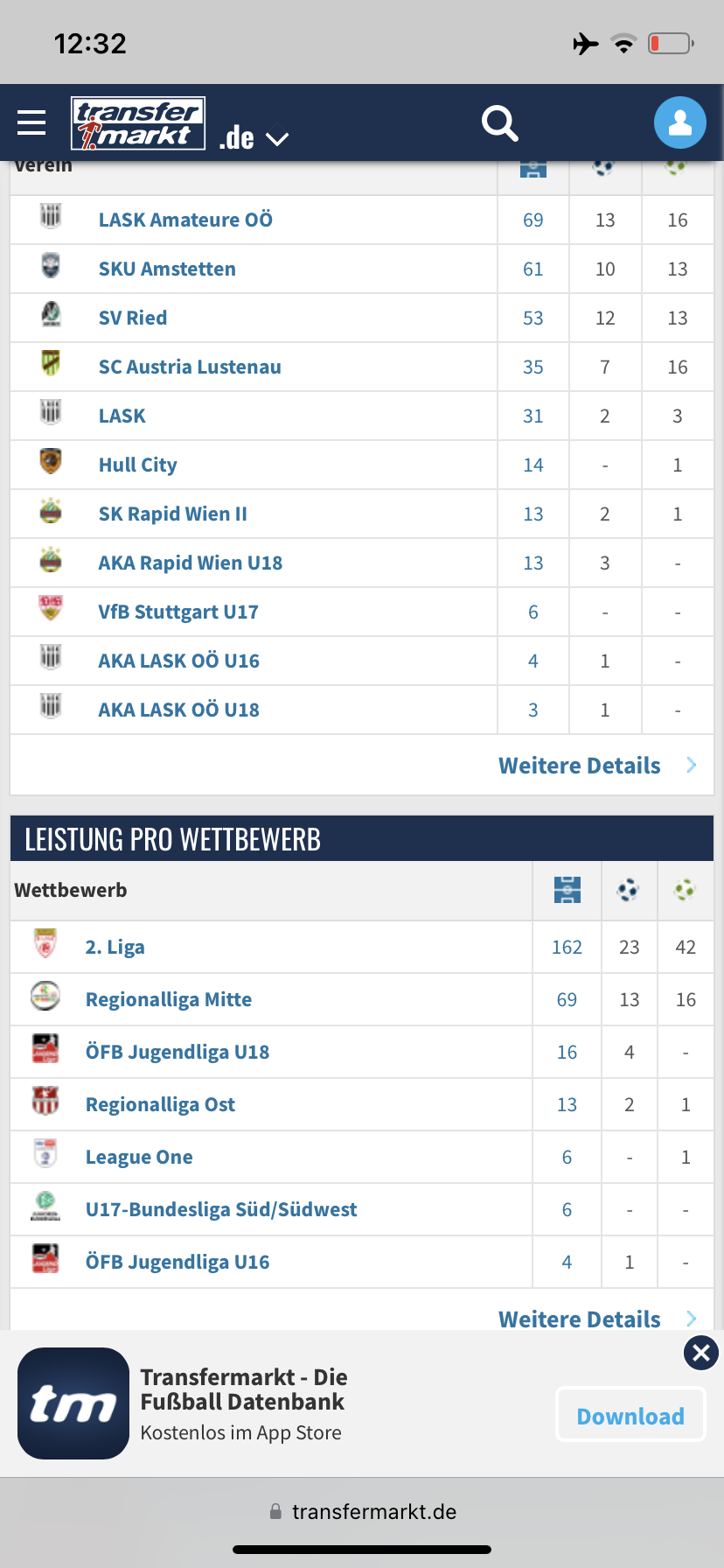This screenshot has height=1568, width=724.
Task: Open LASK Amateure OÖ club page
Action: (x=185, y=220)
